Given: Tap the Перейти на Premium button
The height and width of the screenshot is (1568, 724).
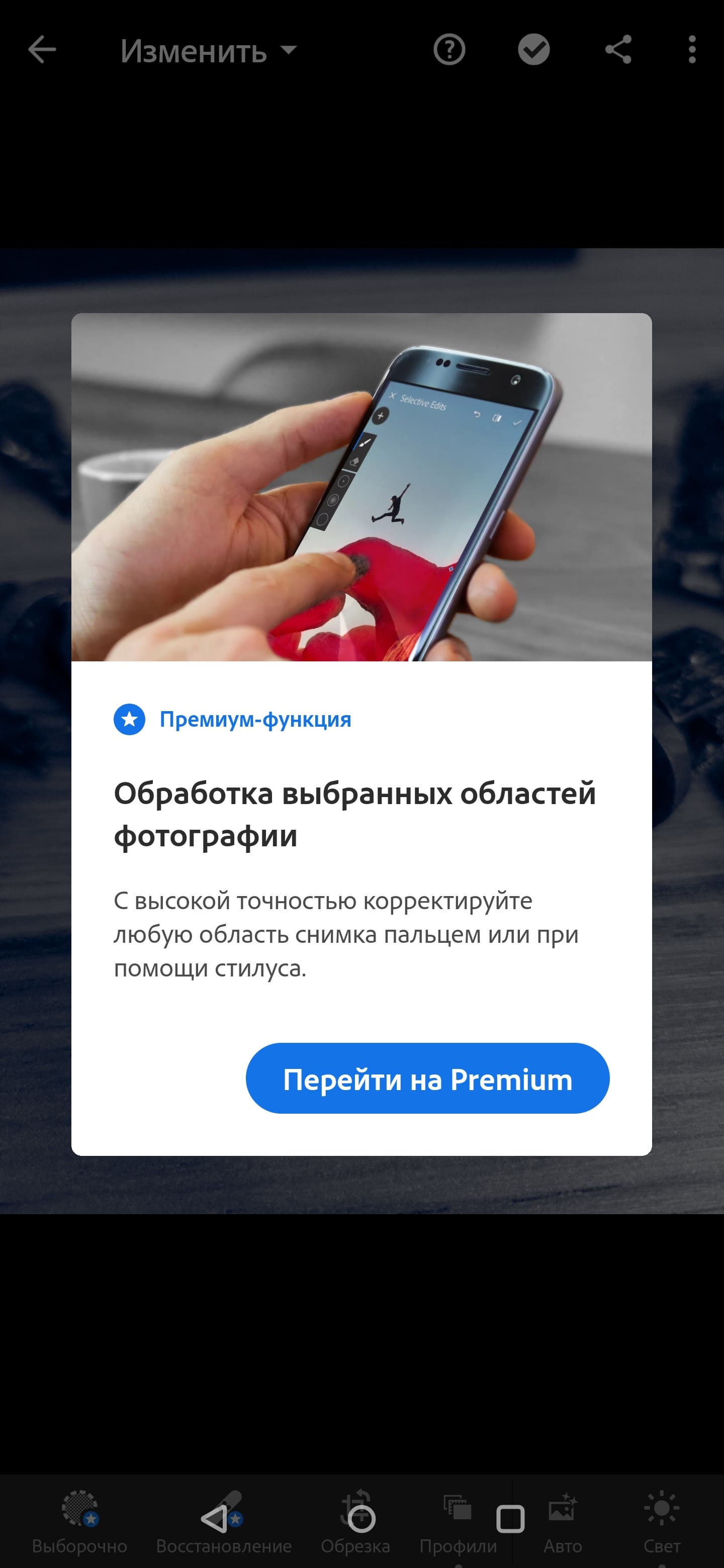Looking at the screenshot, I should coord(427,1078).
